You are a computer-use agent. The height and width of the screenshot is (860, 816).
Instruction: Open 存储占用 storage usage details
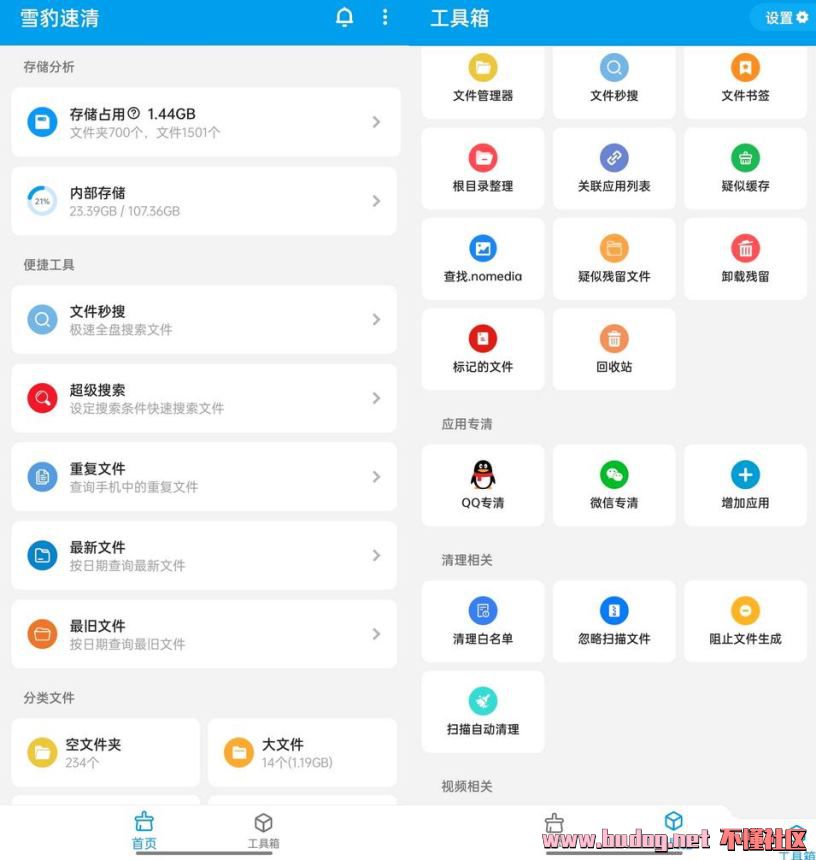coord(205,122)
